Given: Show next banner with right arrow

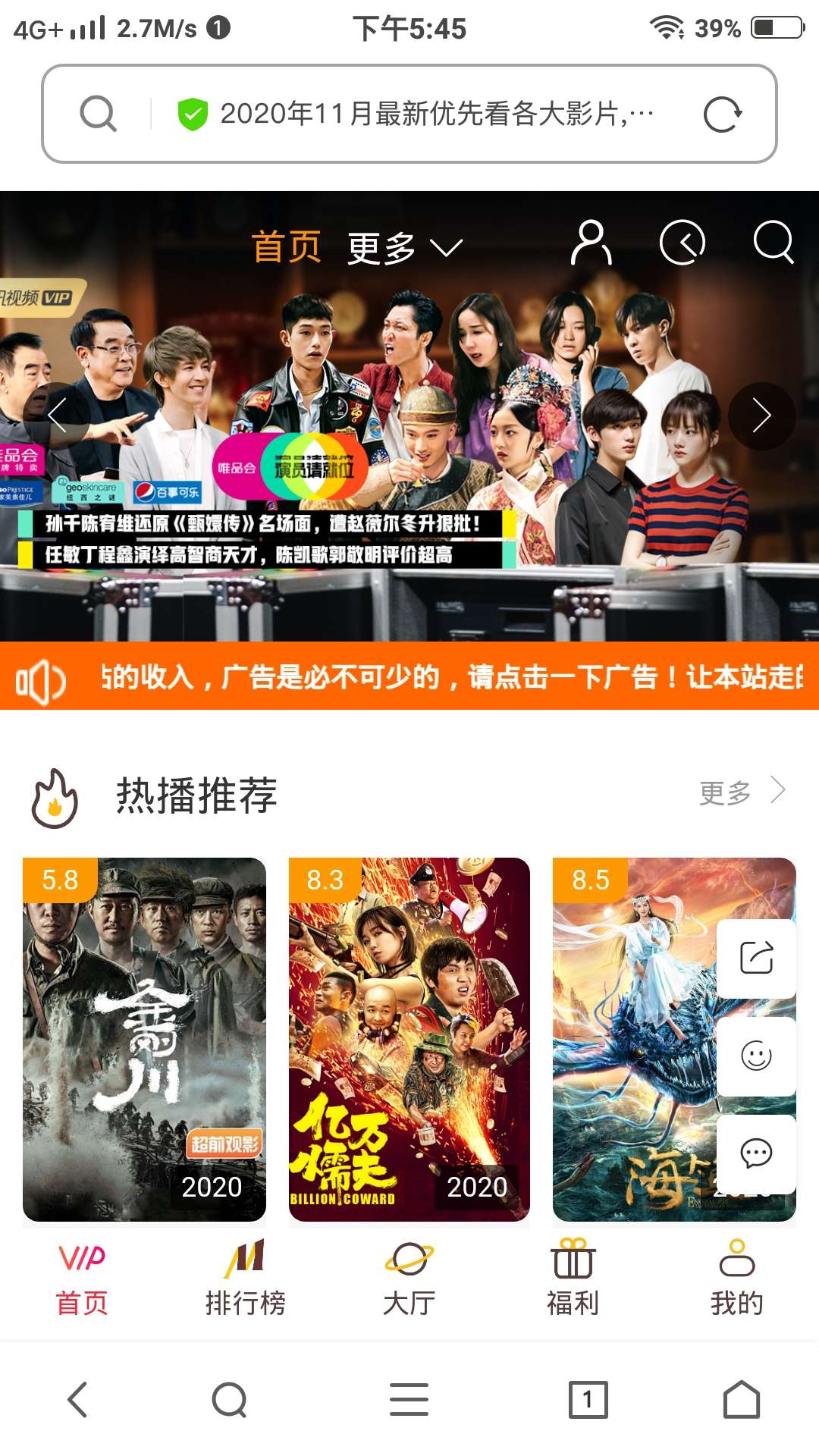Looking at the screenshot, I should (761, 416).
